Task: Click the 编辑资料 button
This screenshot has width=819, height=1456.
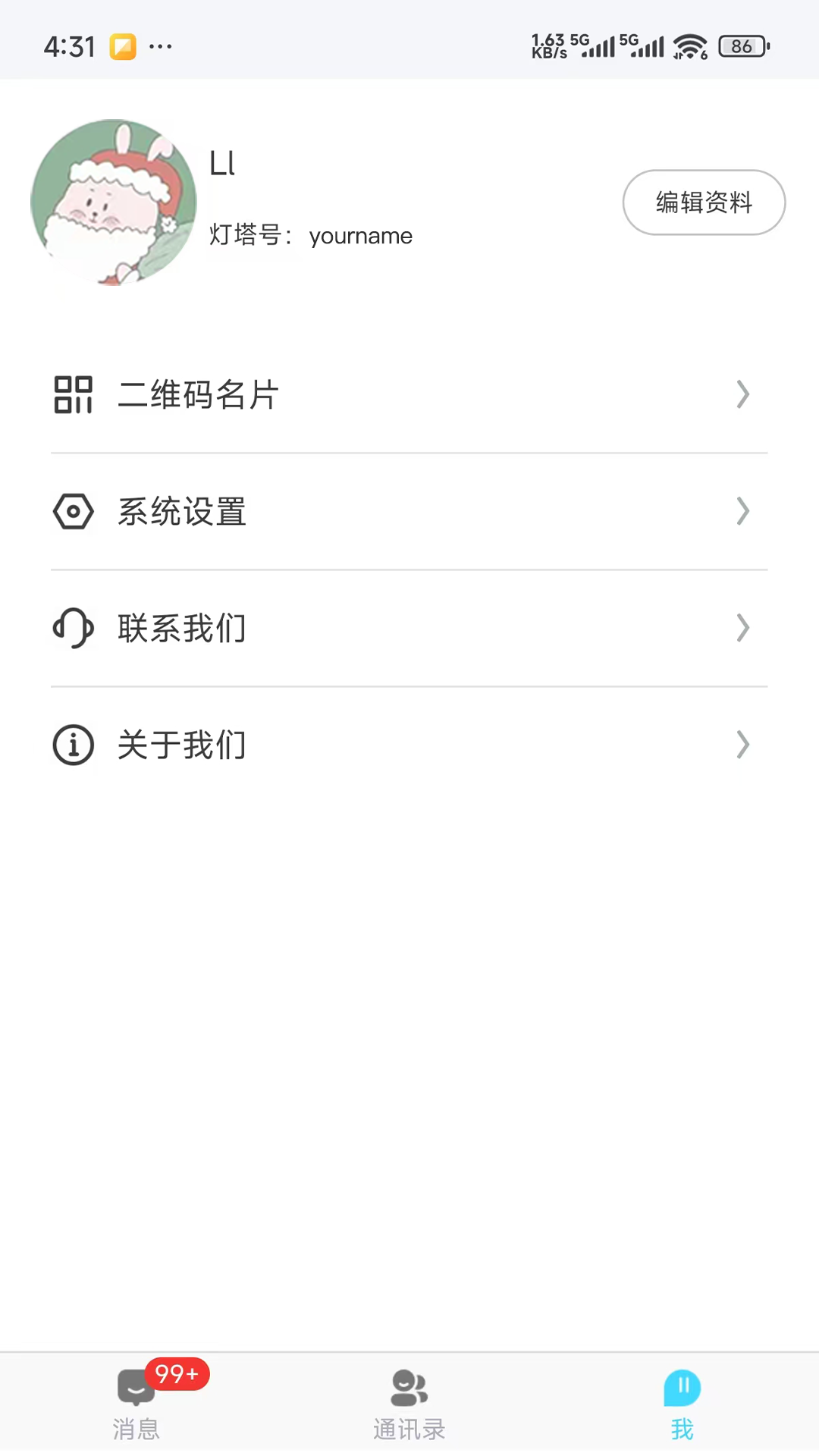Action: [703, 202]
